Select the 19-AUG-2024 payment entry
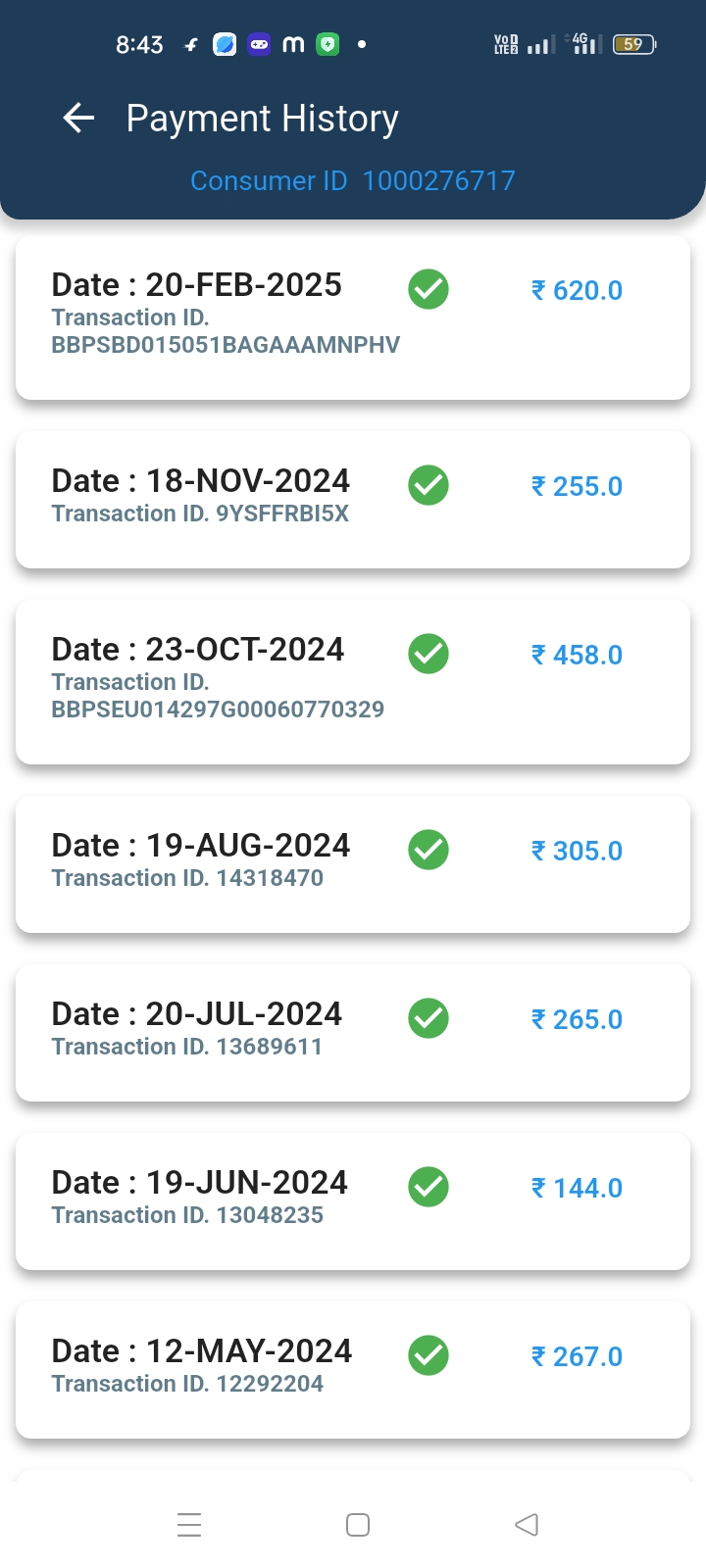 353,864
